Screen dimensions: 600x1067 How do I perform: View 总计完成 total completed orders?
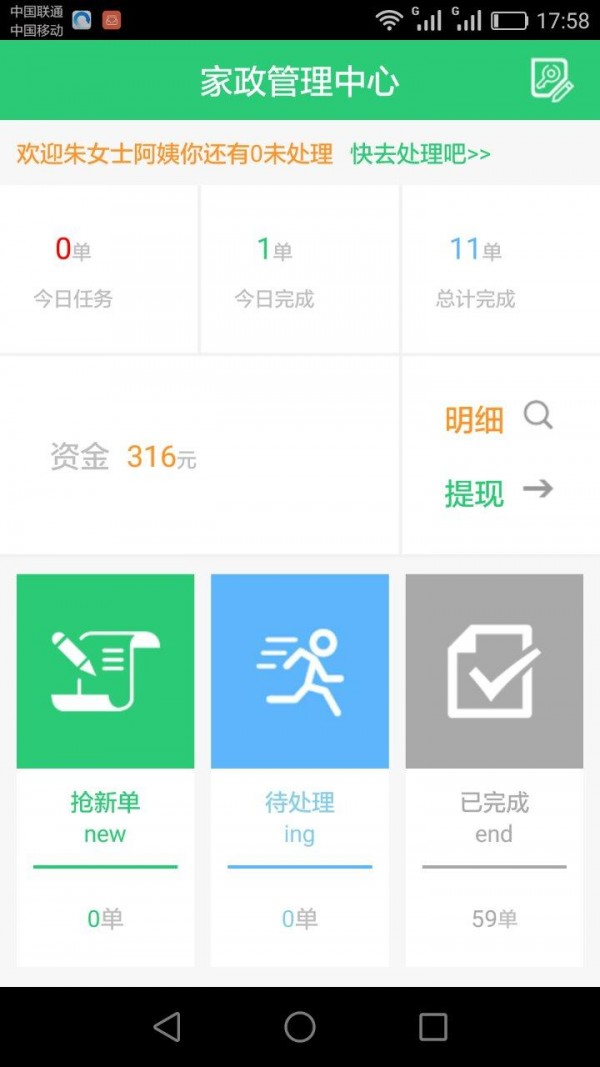click(x=475, y=269)
